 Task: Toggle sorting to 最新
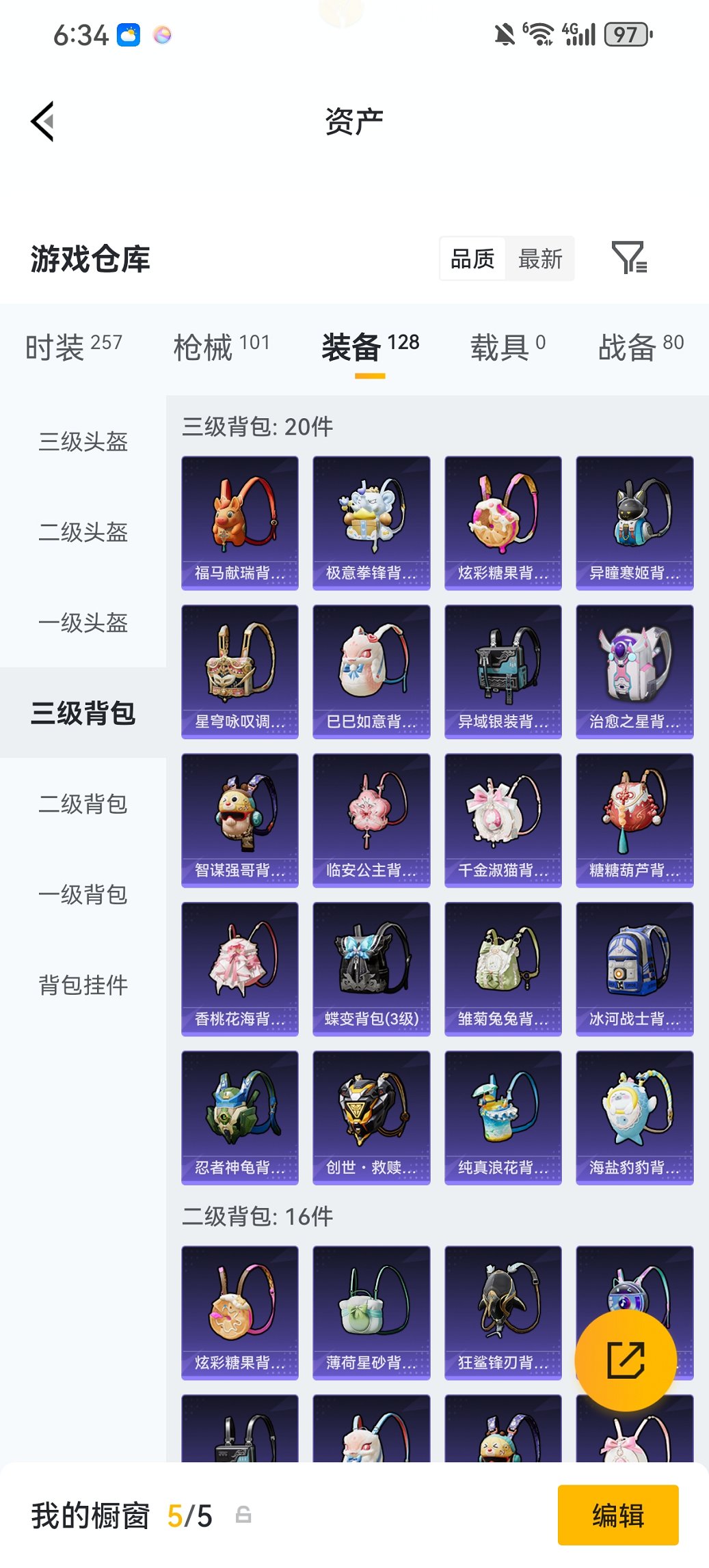click(x=541, y=260)
